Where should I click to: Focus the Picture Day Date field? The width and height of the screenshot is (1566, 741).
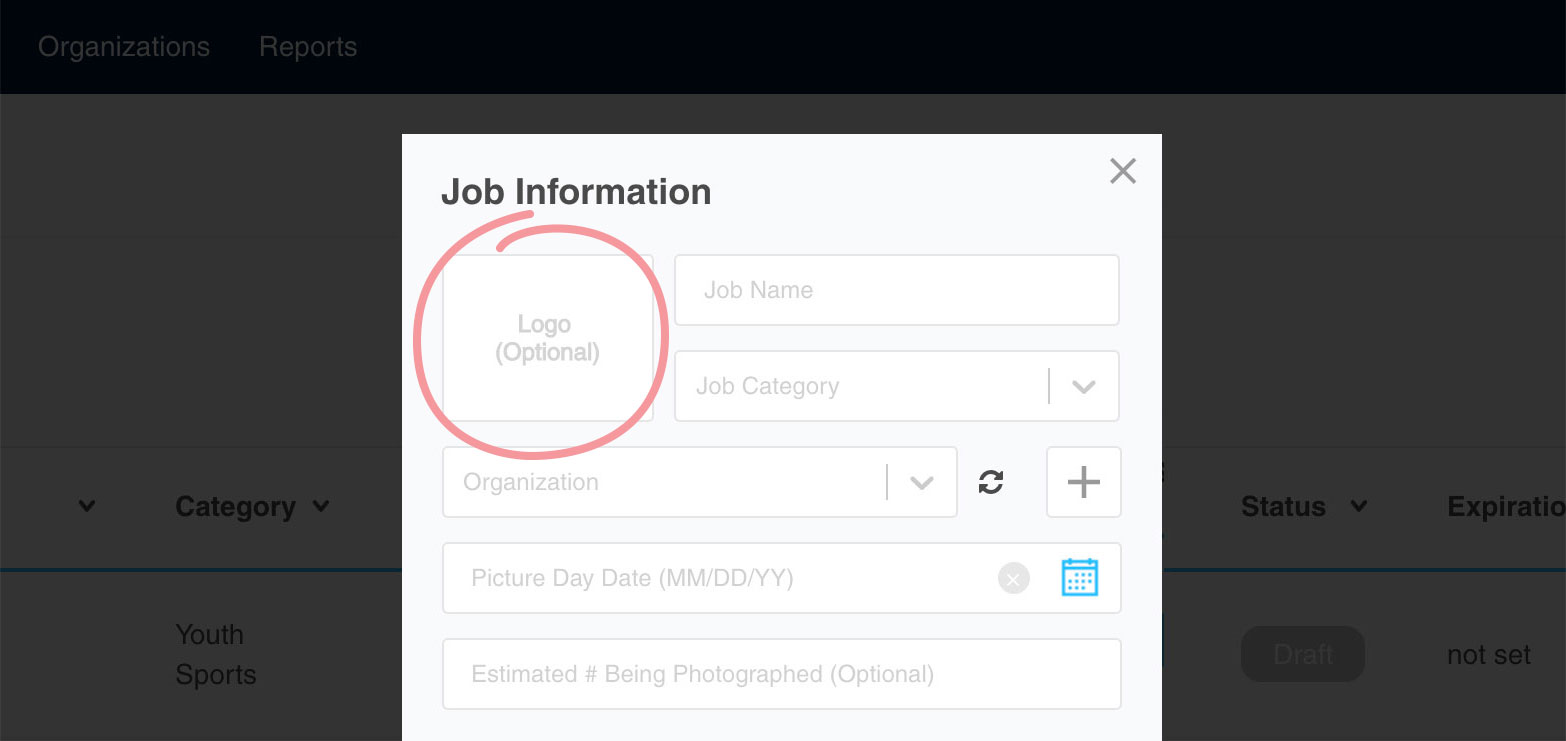pos(720,578)
